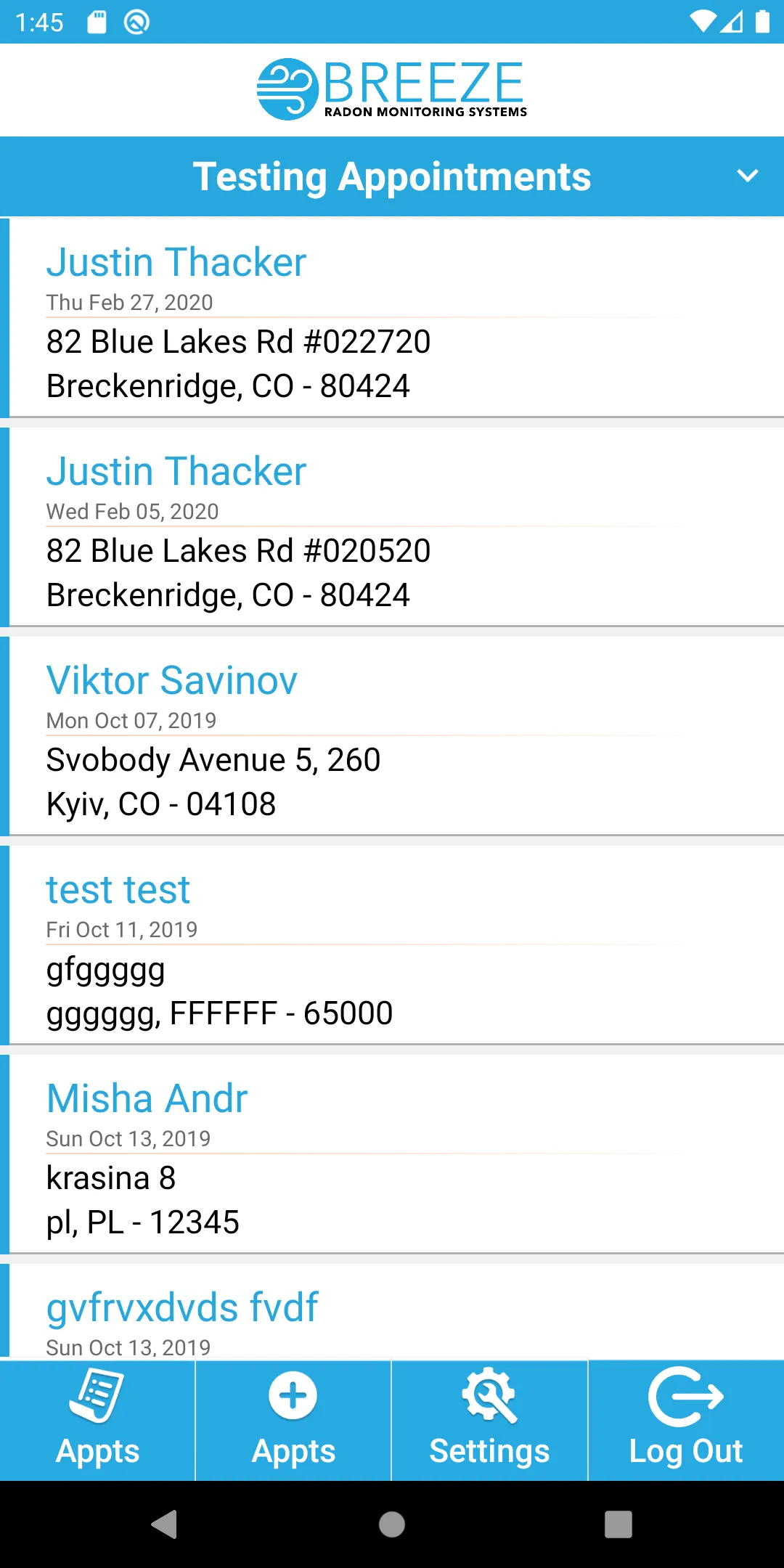Go to the home screen
784x1568 pixels.
392,1524
